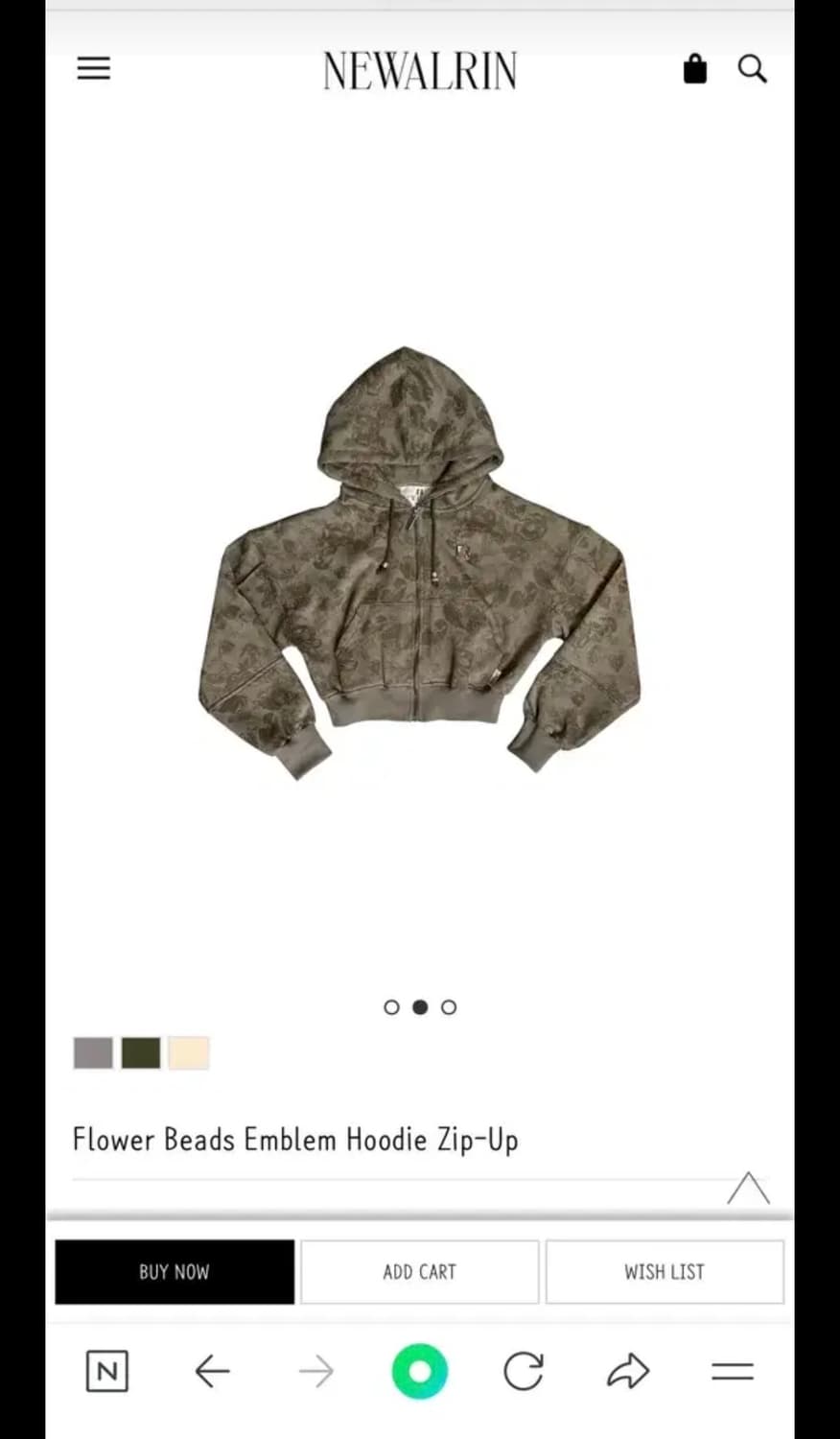Open the search icon

coord(753,69)
